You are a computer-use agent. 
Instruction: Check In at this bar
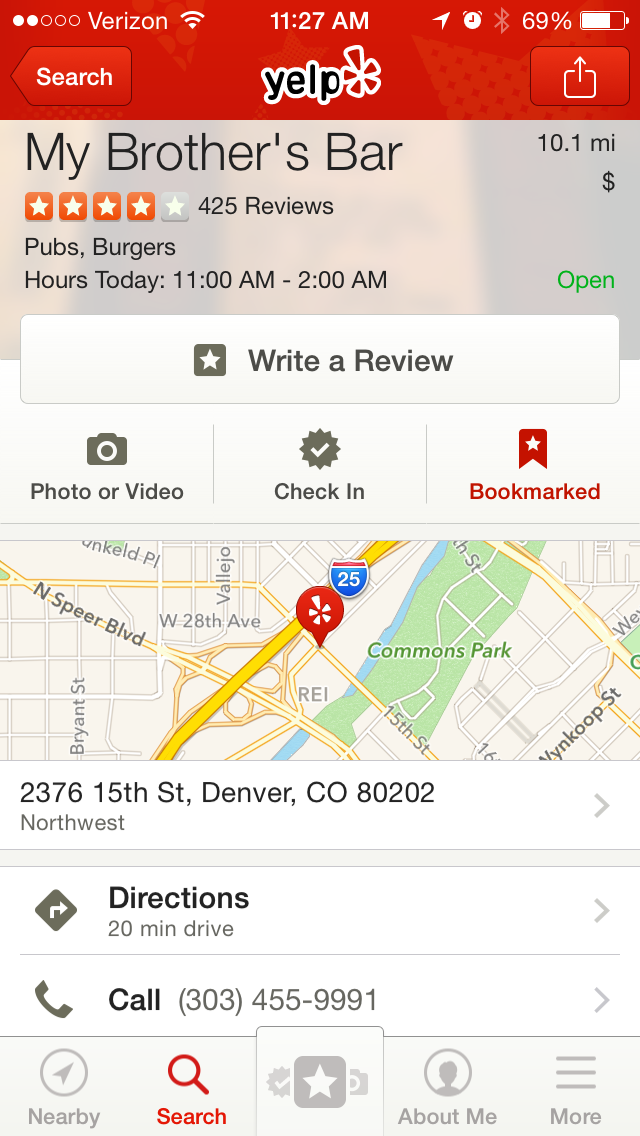coord(320,466)
